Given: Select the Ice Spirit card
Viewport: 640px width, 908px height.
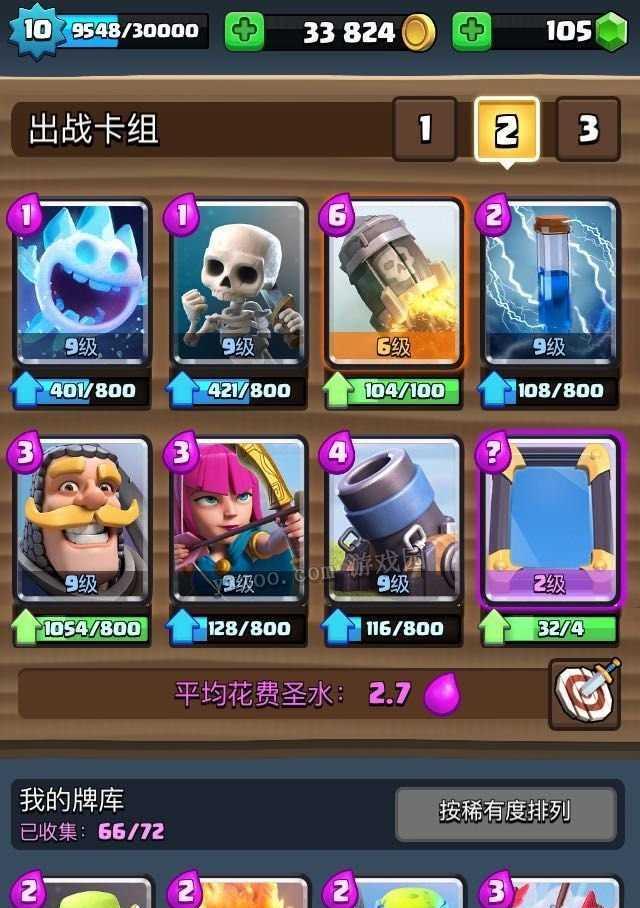Looking at the screenshot, I should pyautogui.click(x=82, y=285).
